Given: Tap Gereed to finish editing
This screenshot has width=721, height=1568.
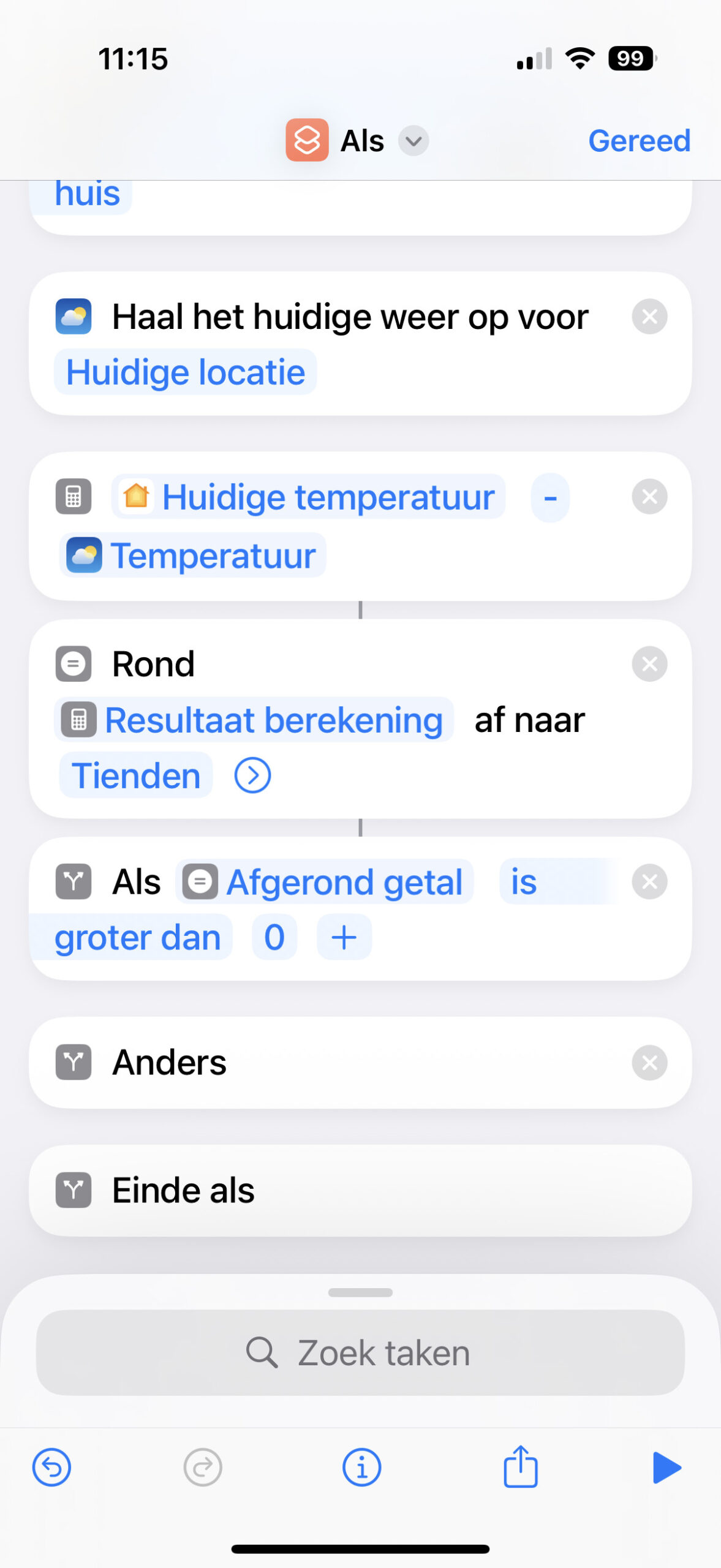Looking at the screenshot, I should (x=639, y=141).
